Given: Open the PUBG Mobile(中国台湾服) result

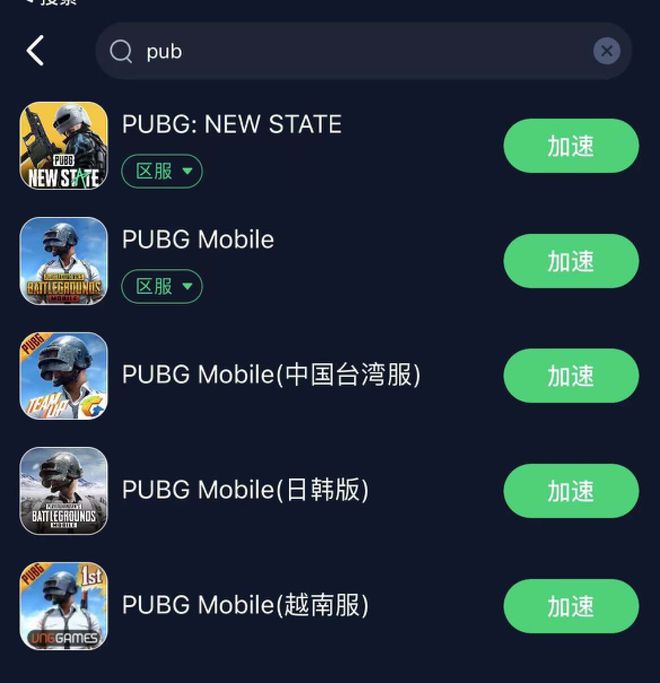Looking at the screenshot, I should [x=271, y=375].
